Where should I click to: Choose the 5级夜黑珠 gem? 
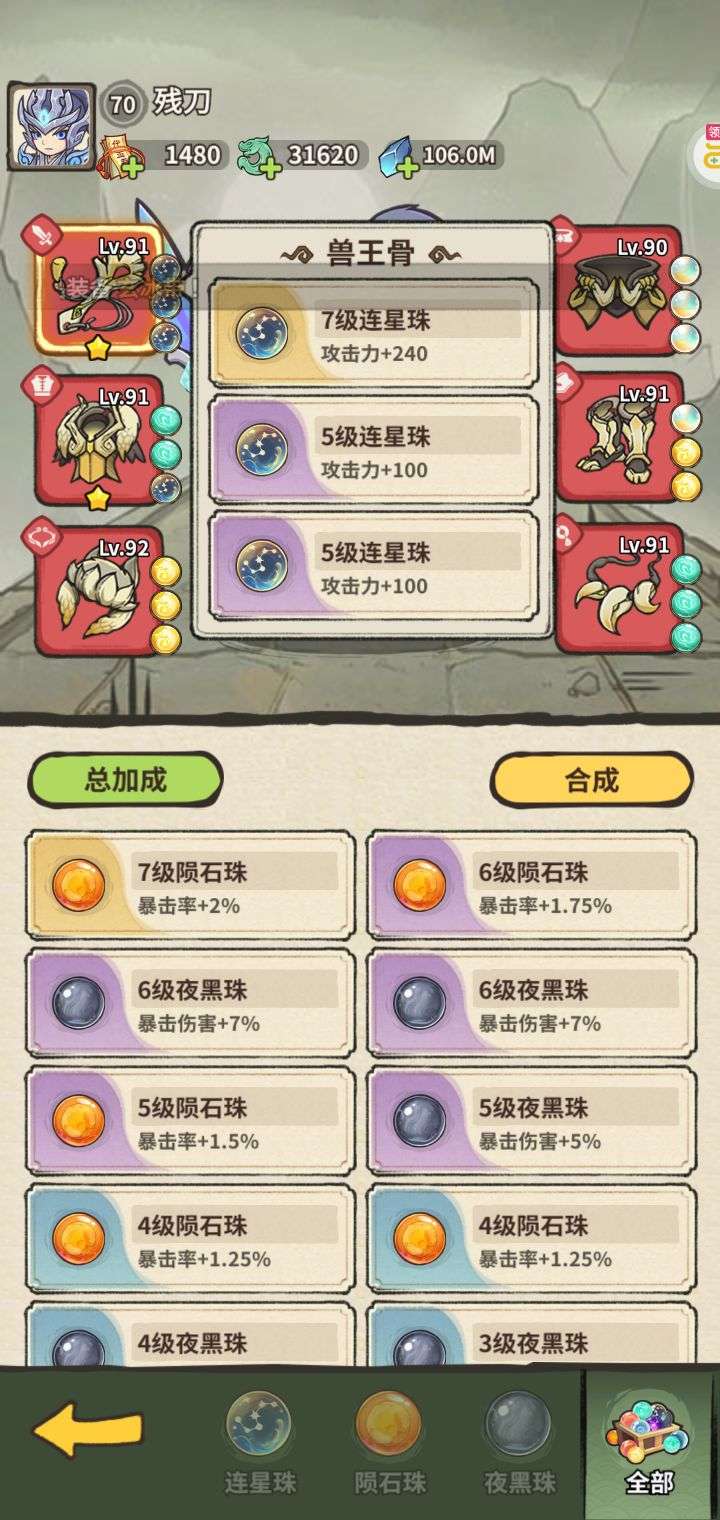coord(532,1121)
